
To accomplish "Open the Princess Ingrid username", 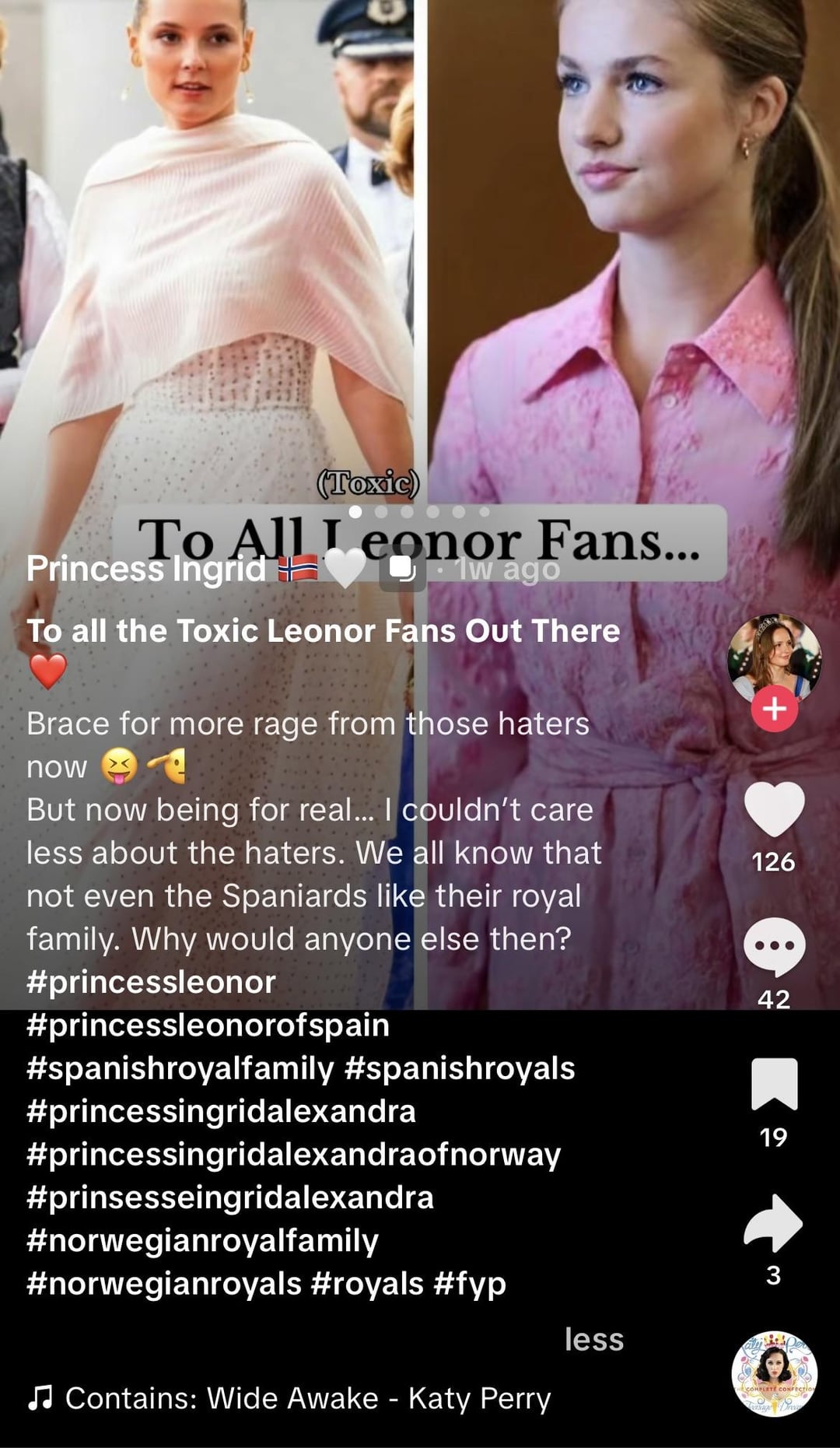I will (x=146, y=569).
